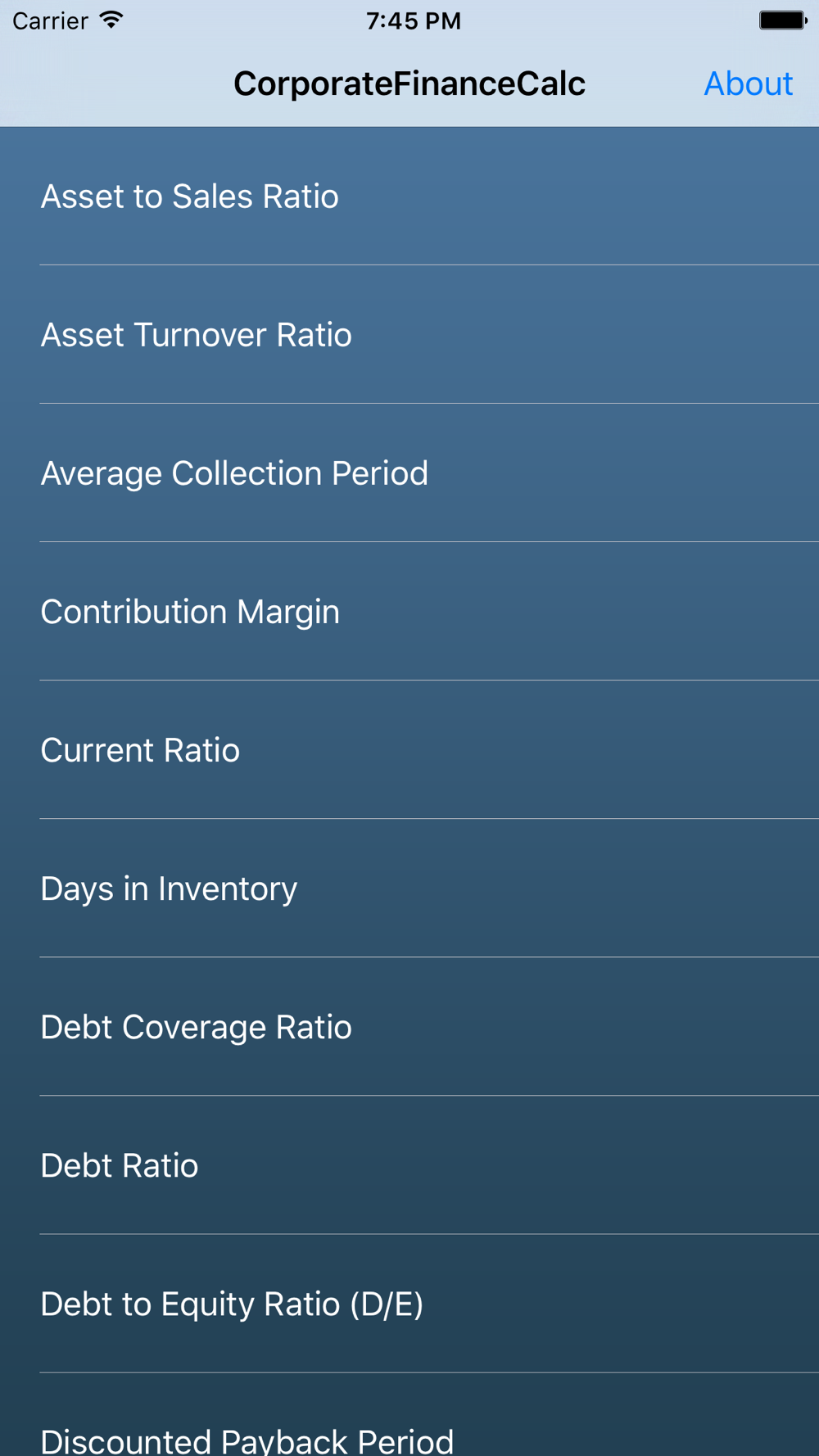Open the Current Ratio calculator

tap(140, 750)
